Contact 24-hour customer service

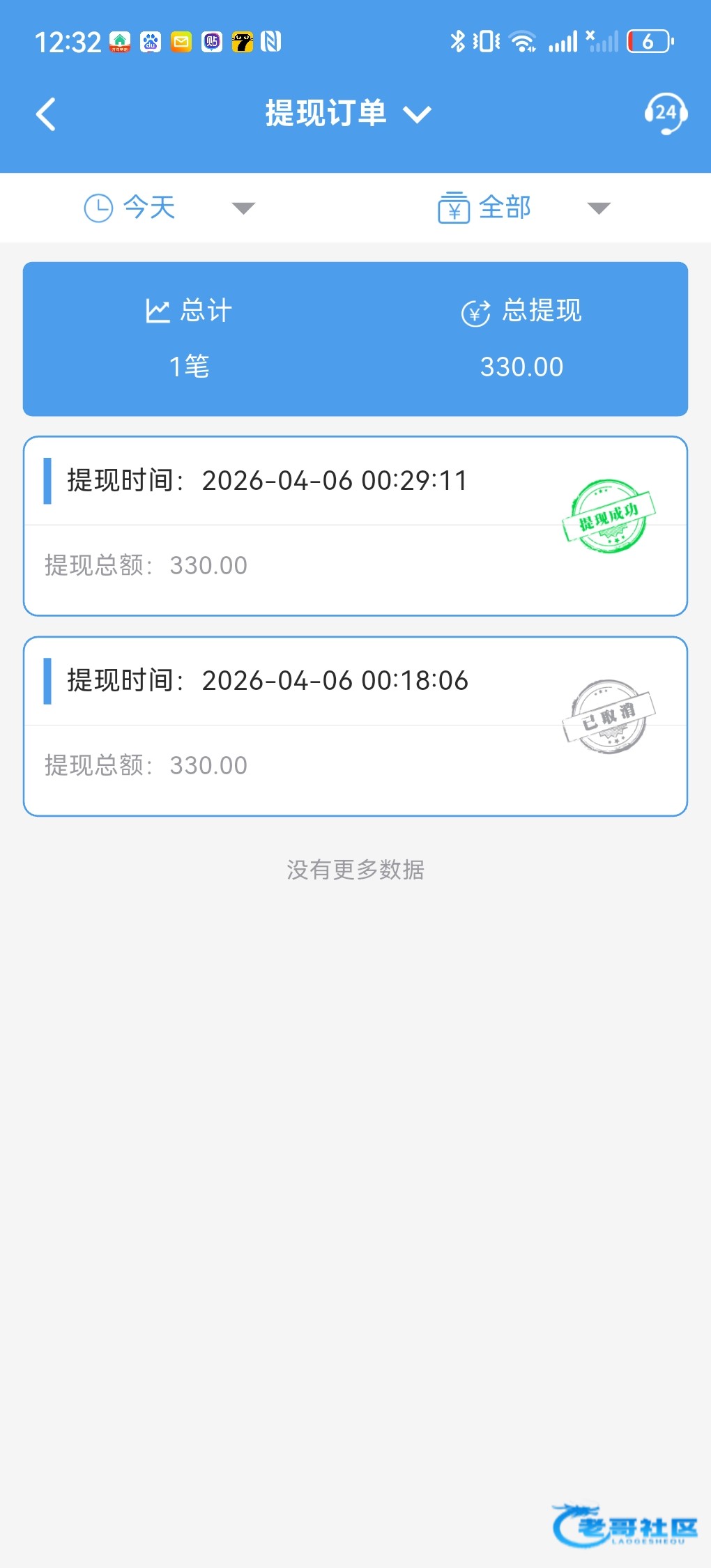pyautogui.click(x=665, y=114)
